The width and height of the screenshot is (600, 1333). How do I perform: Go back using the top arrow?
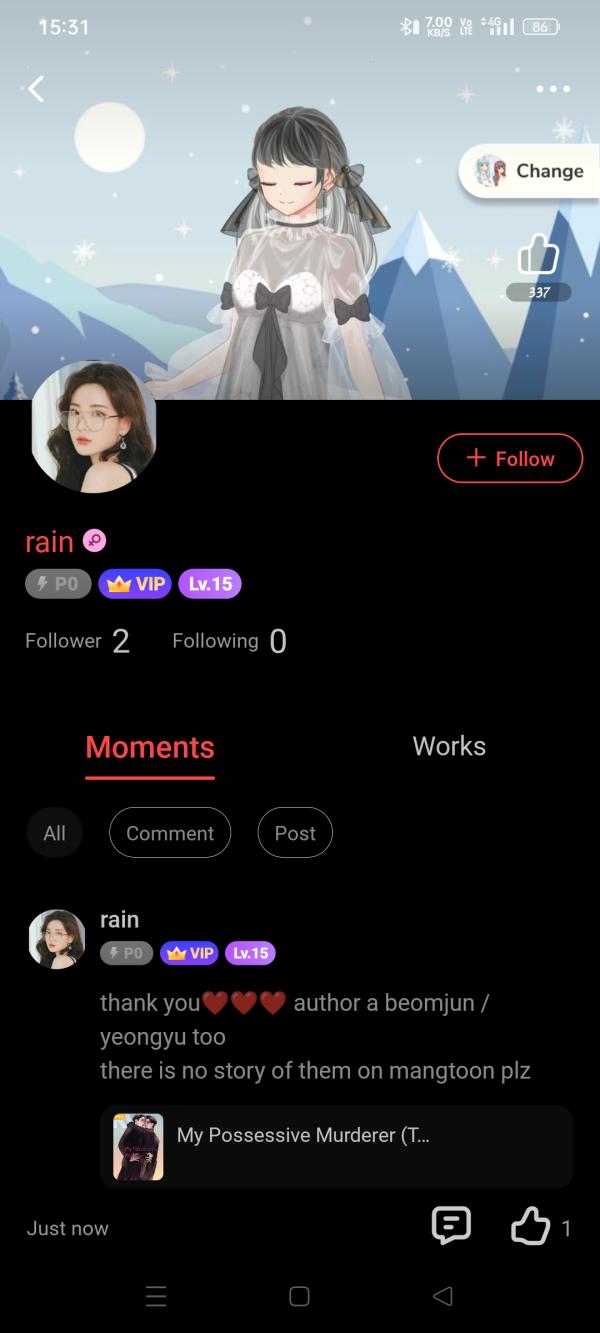click(36, 89)
